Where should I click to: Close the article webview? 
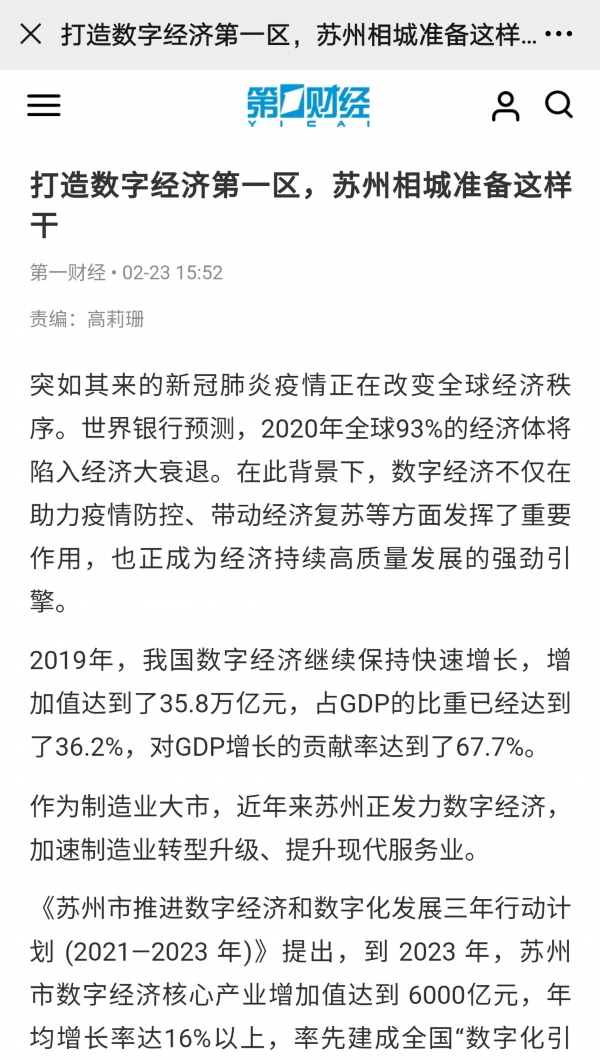click(x=31, y=35)
